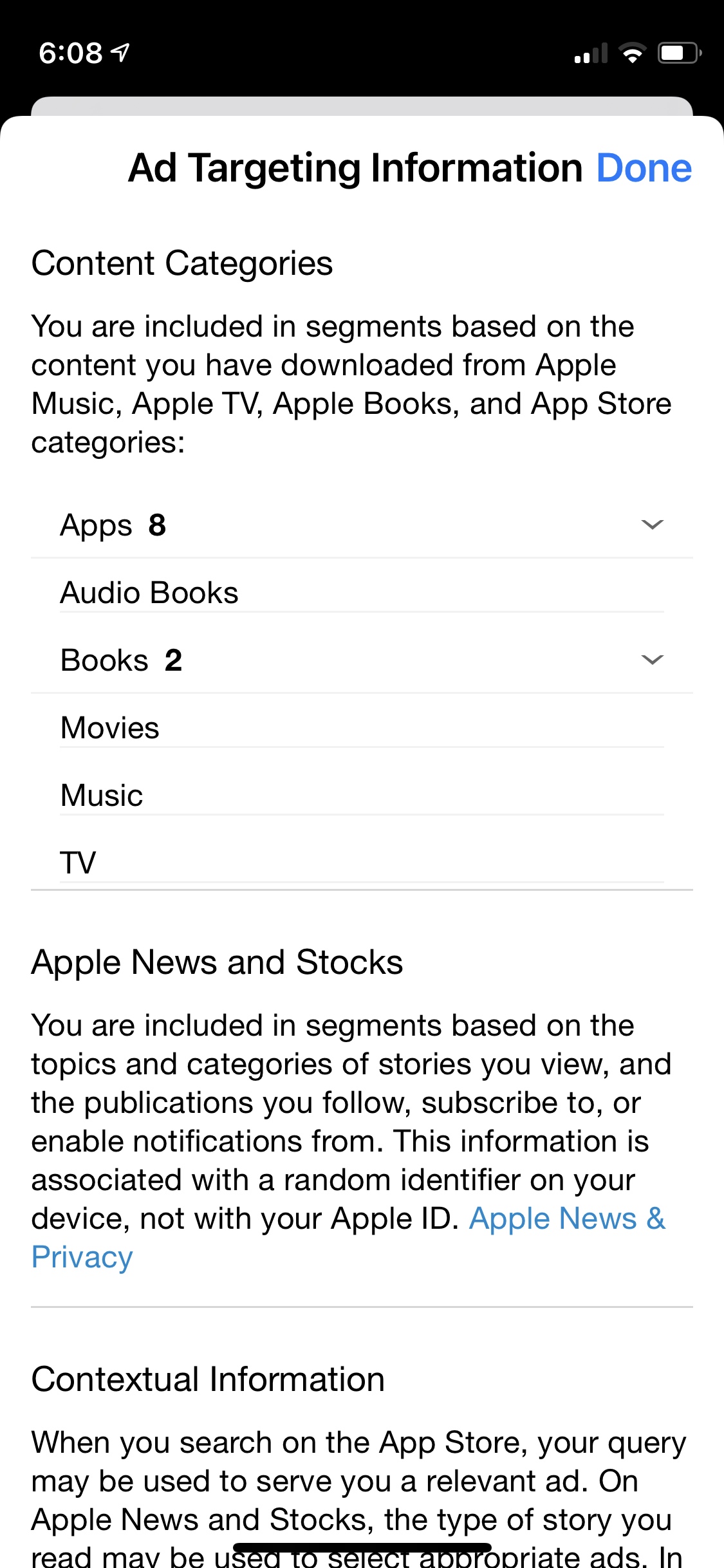This screenshot has height=1568, width=724.
Task: Expand the Books category row
Action: click(x=362, y=660)
